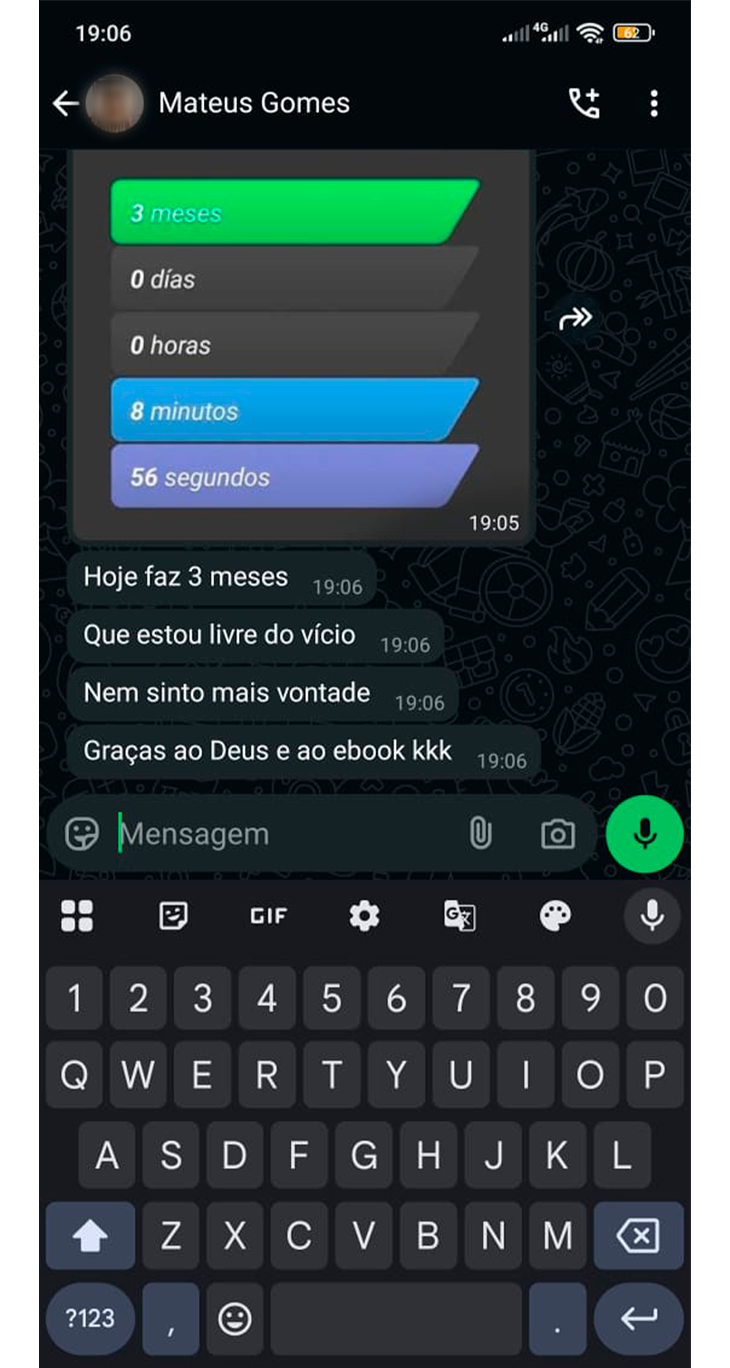The width and height of the screenshot is (730, 1368).
Task: Tap the keyboard backspace key
Action: (638, 1237)
